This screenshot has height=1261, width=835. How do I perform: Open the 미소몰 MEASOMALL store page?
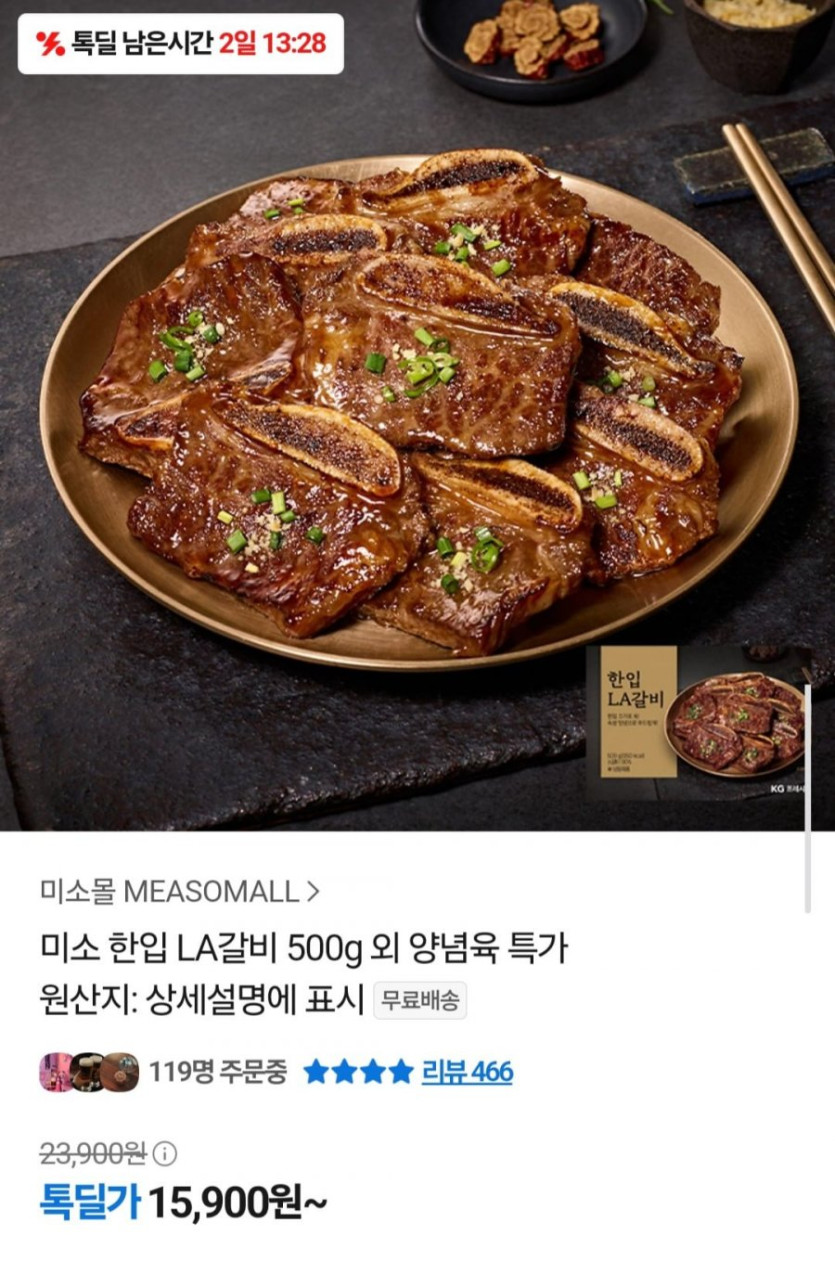click(180, 890)
